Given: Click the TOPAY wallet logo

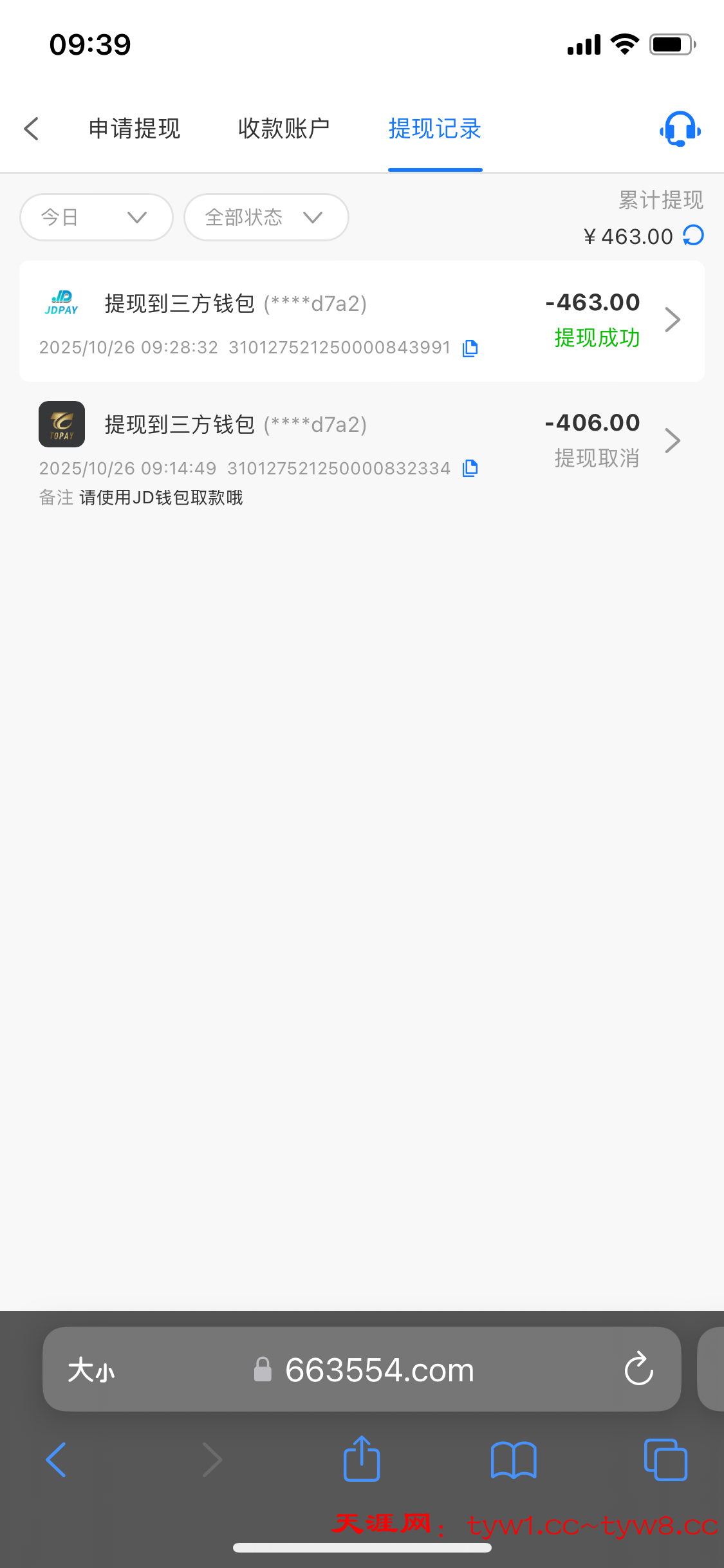Looking at the screenshot, I should point(61,424).
